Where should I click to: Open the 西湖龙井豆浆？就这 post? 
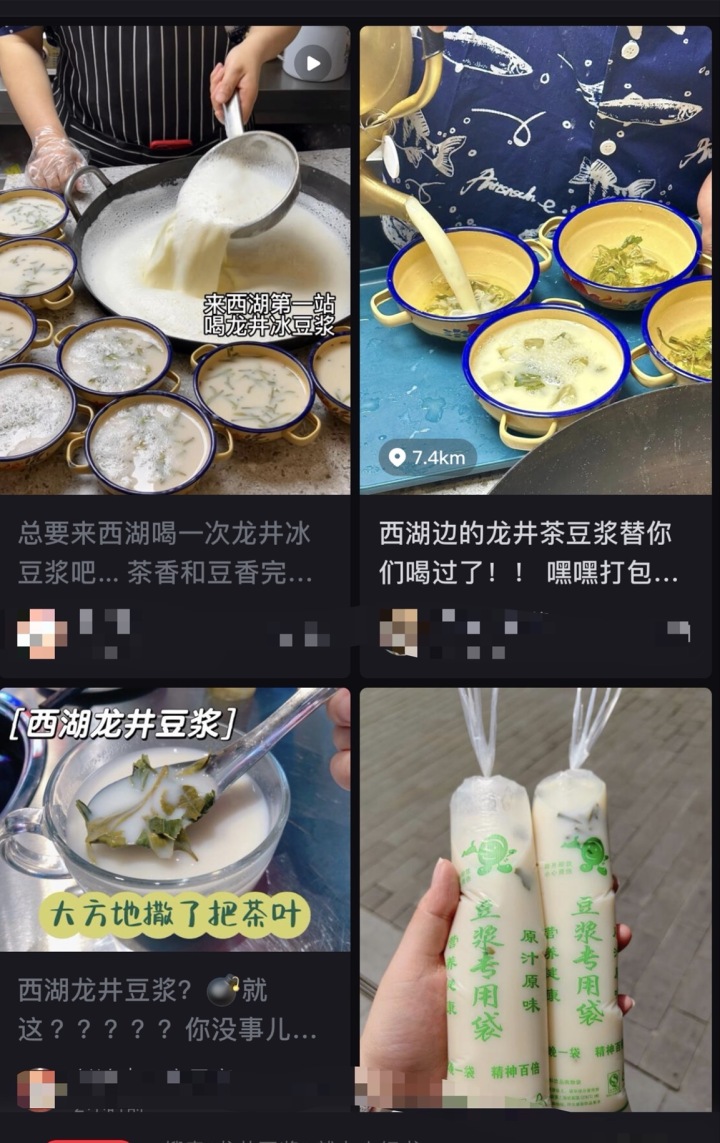click(x=175, y=820)
